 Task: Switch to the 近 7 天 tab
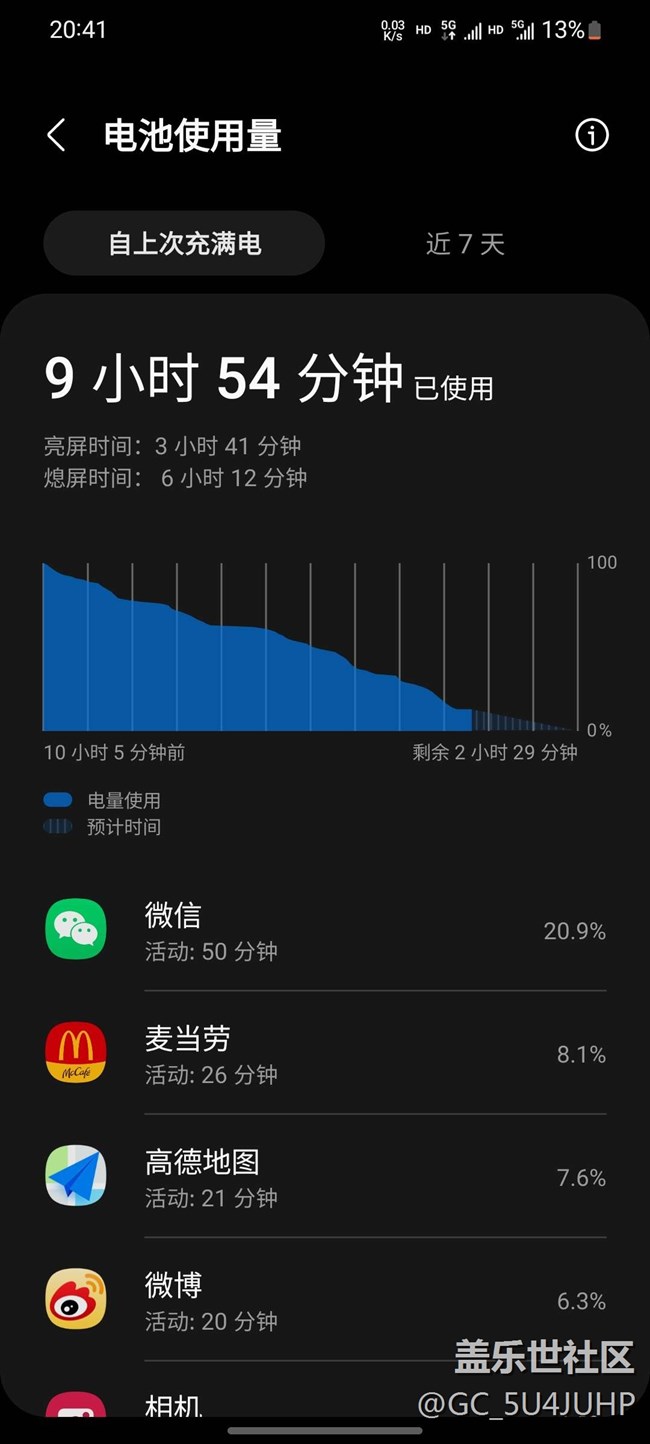[x=465, y=243]
